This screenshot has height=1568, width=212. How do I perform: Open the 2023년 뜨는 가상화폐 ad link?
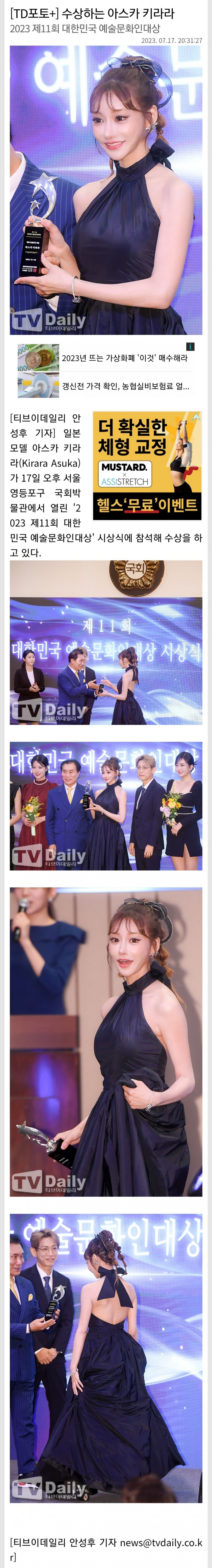[124, 358]
